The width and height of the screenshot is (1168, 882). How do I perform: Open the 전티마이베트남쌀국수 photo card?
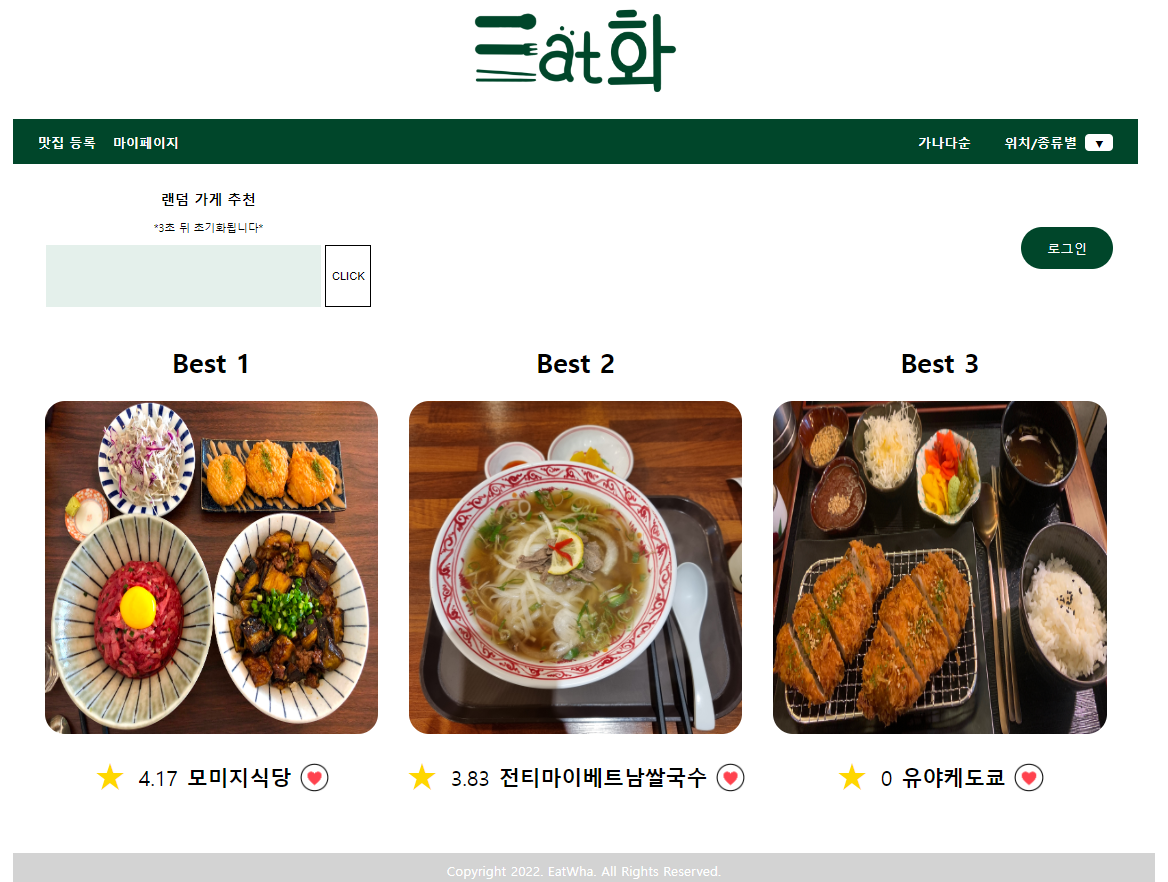point(575,567)
